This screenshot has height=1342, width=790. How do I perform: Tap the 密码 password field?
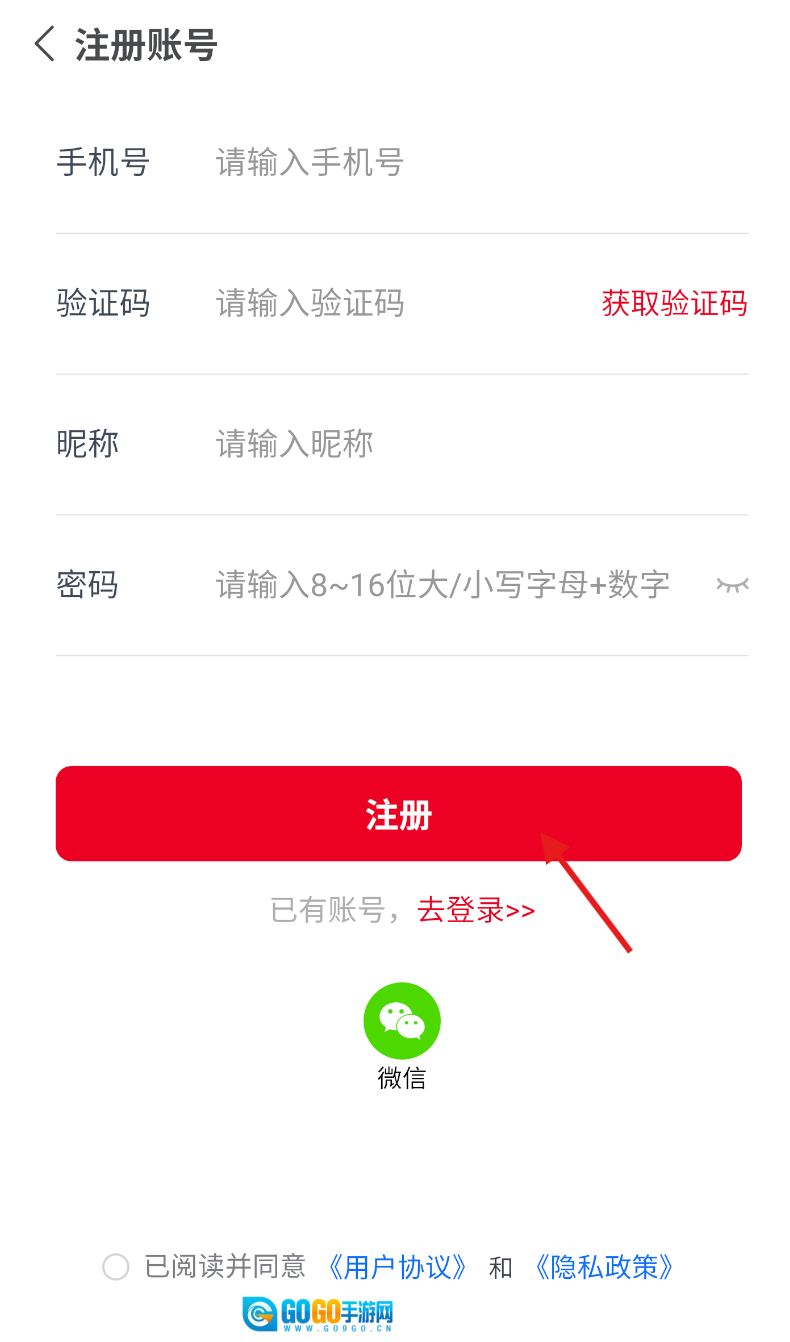click(440, 584)
